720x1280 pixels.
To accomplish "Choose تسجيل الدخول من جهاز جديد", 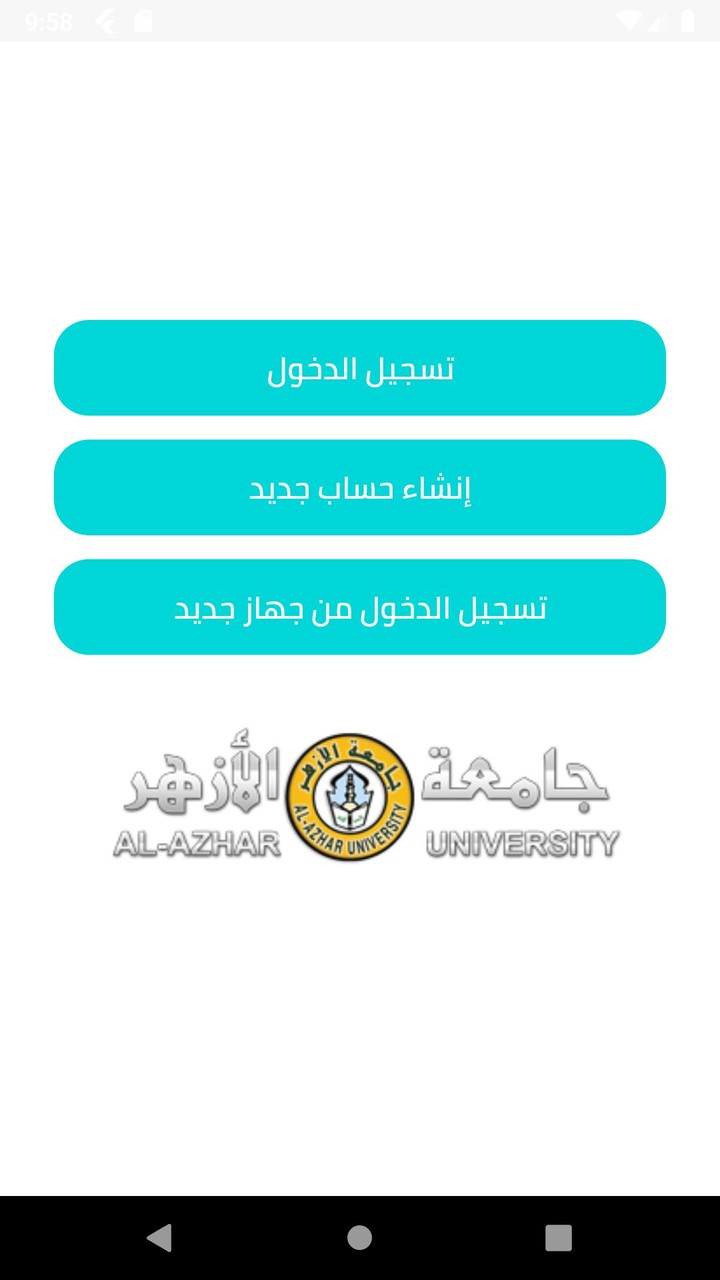I will 360,607.
